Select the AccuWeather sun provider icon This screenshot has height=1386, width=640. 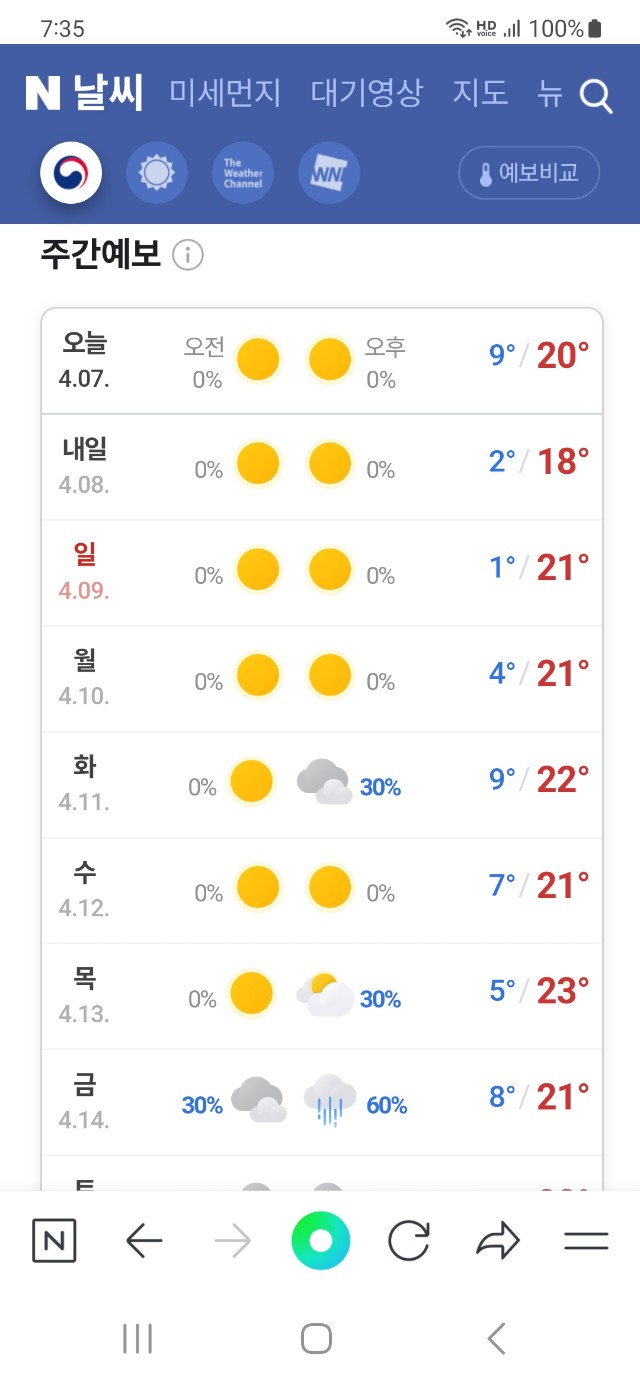point(157,173)
